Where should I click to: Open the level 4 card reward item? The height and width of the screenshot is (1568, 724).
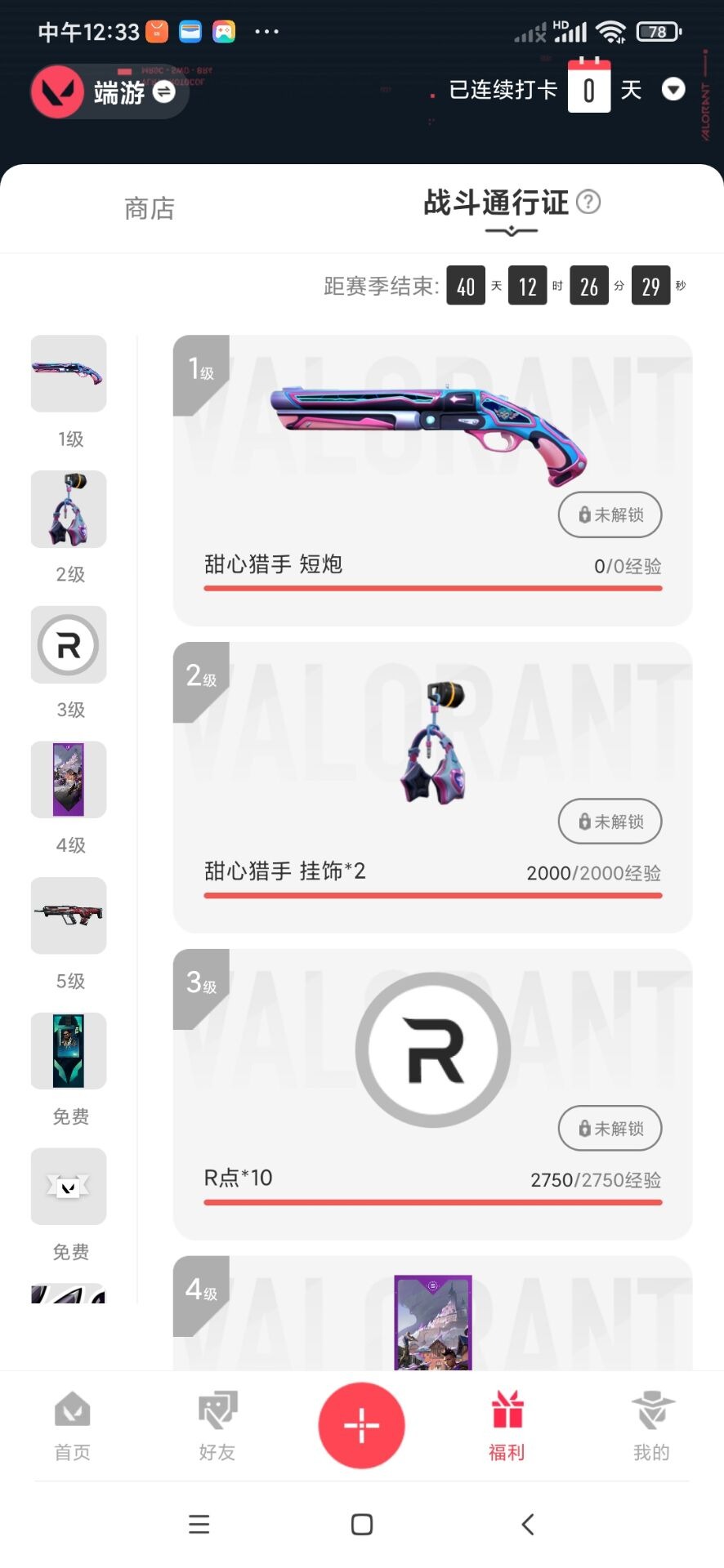click(x=432, y=1327)
